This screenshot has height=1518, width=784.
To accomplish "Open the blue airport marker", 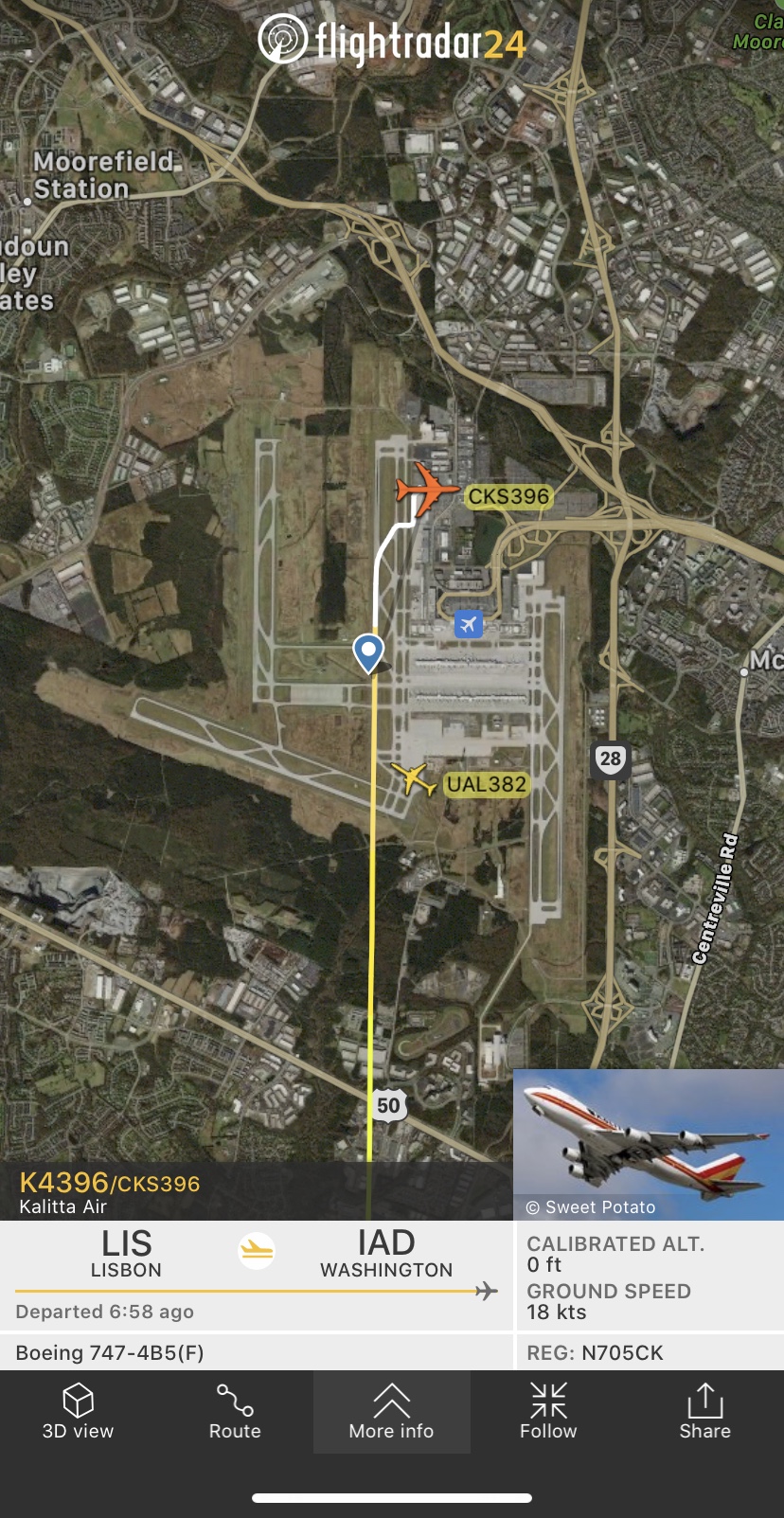I will [x=469, y=624].
